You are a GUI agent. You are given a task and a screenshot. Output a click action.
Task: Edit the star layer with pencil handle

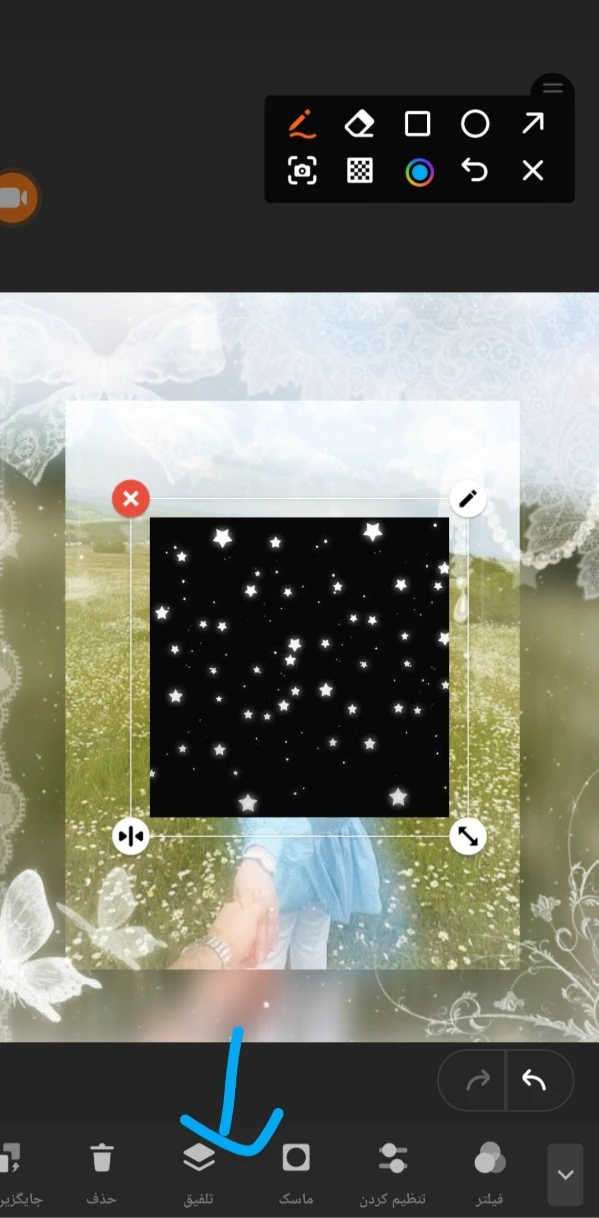click(x=467, y=498)
